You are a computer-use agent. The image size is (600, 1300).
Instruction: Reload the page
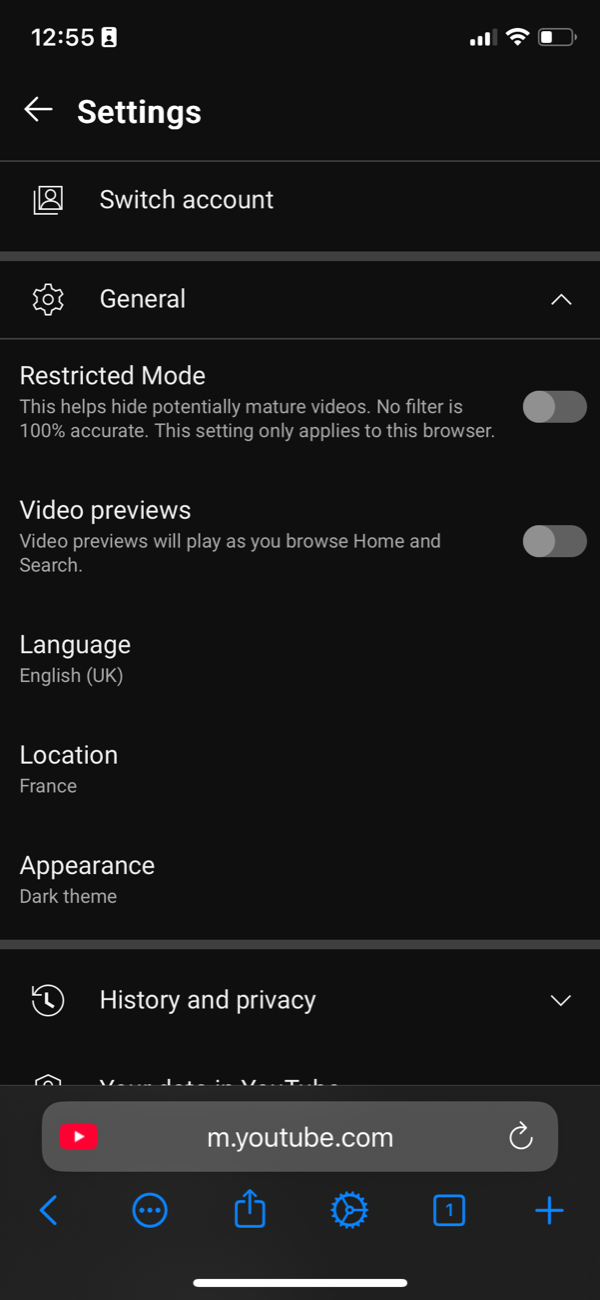click(521, 1137)
